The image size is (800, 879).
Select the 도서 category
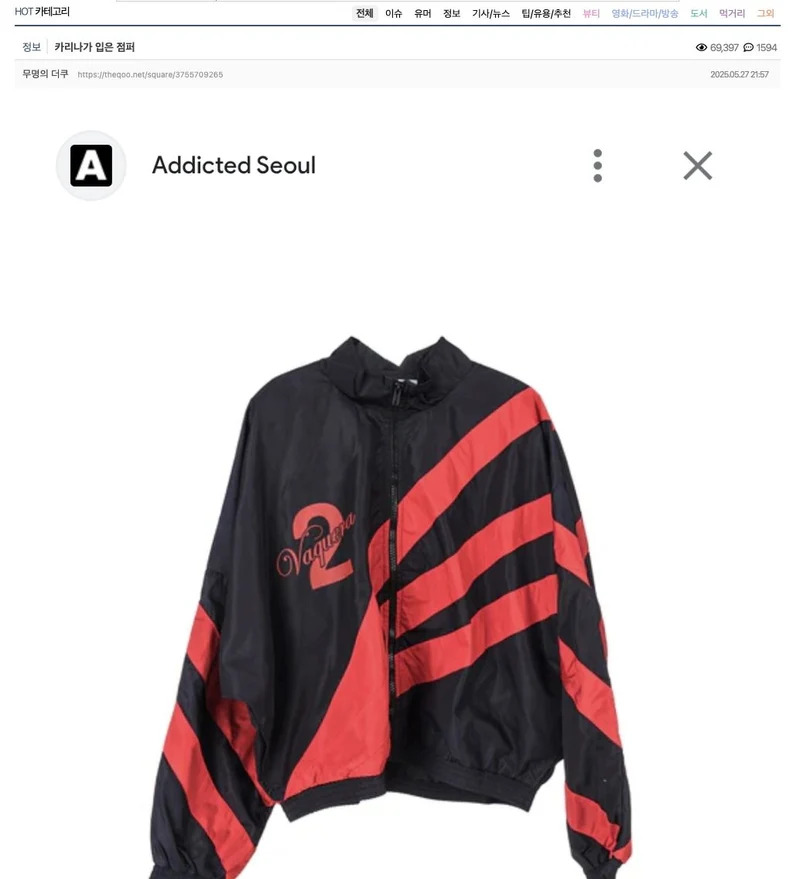coord(698,13)
